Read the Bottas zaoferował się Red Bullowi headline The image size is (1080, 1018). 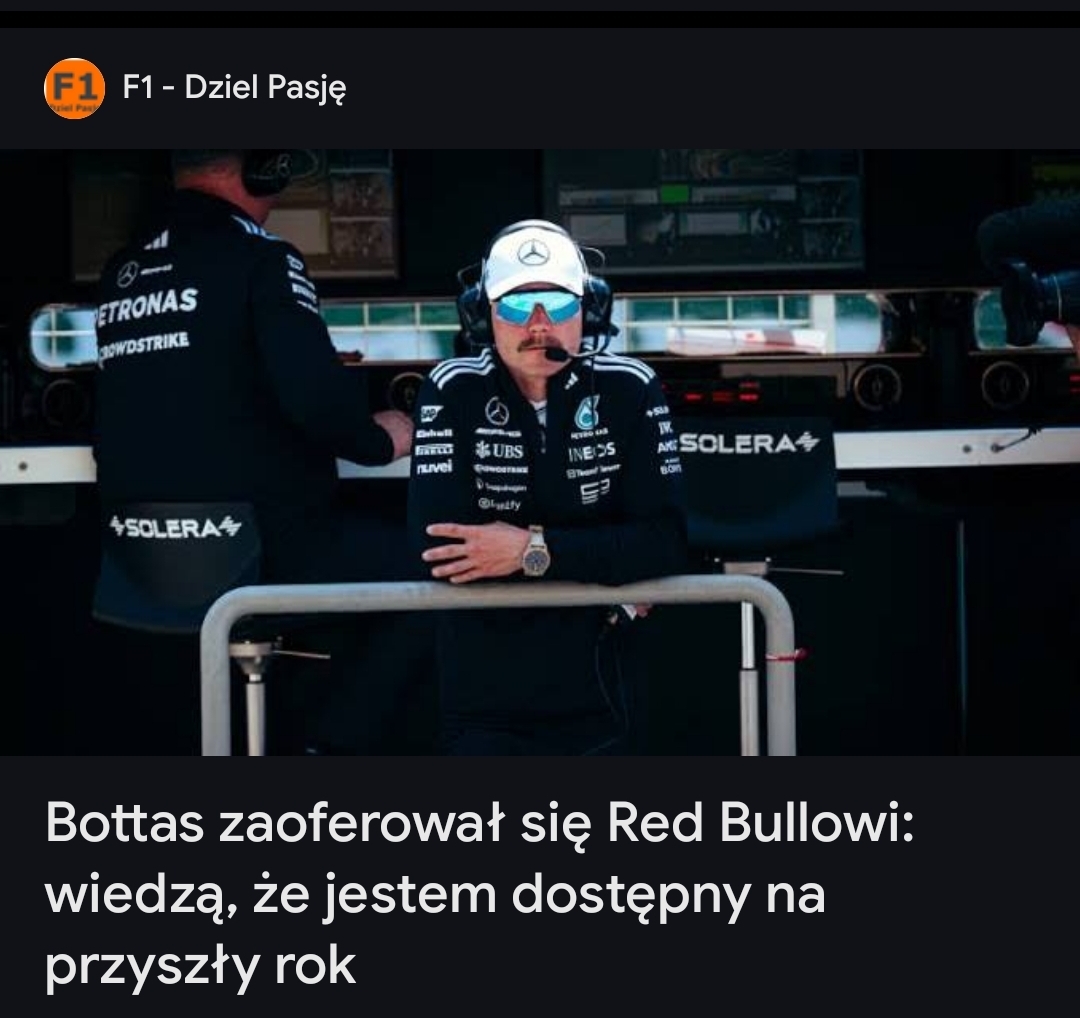coord(478,895)
